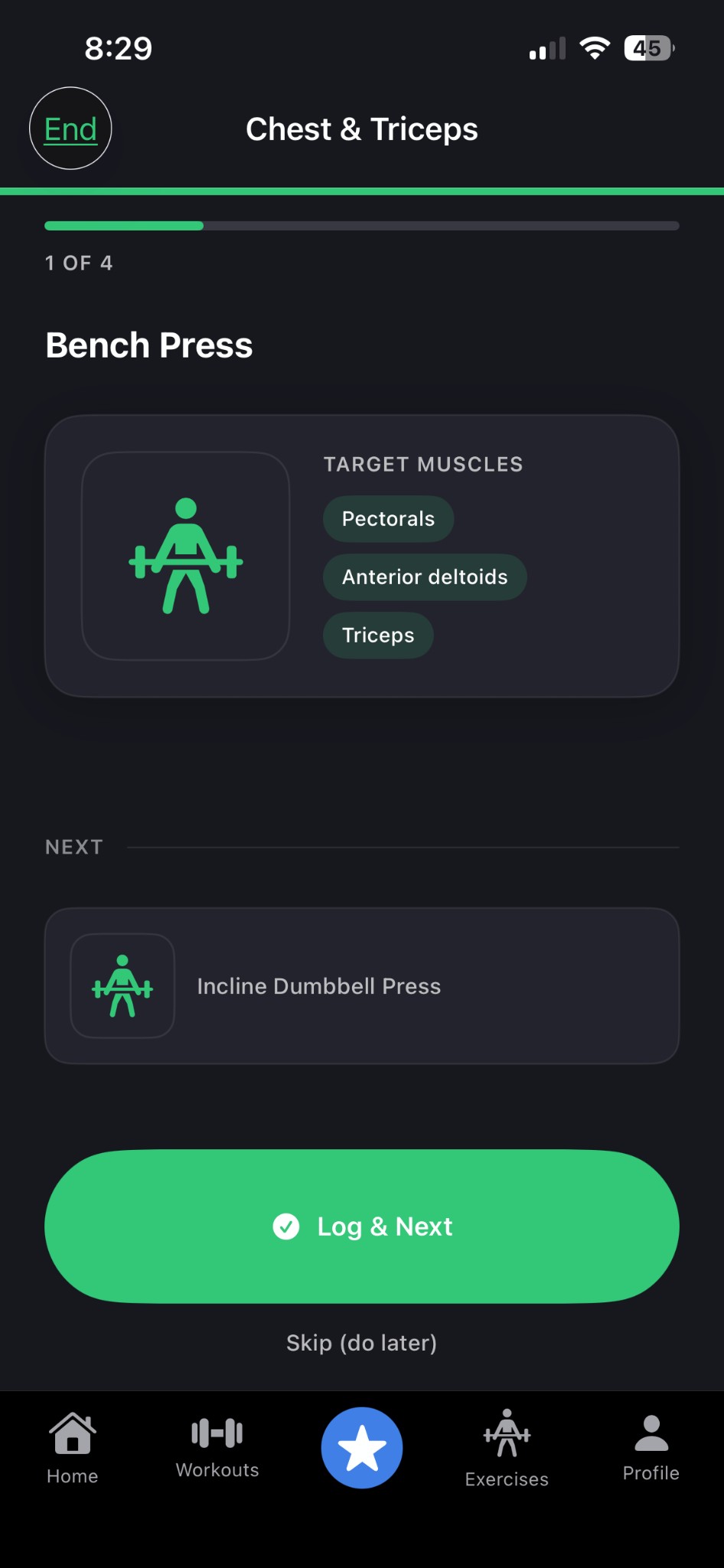Open the Exercises tab
This screenshot has height=1568, width=724.
click(507, 1449)
